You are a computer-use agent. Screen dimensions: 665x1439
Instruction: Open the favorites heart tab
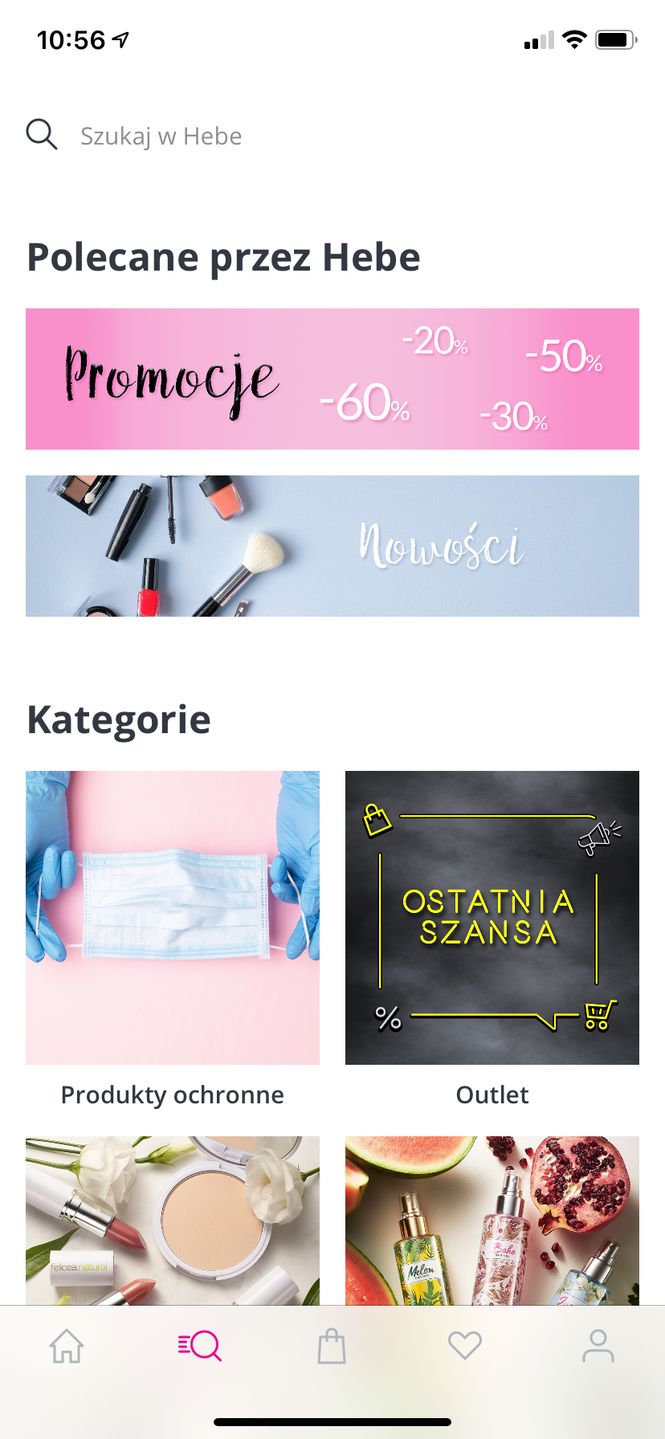pos(465,1346)
